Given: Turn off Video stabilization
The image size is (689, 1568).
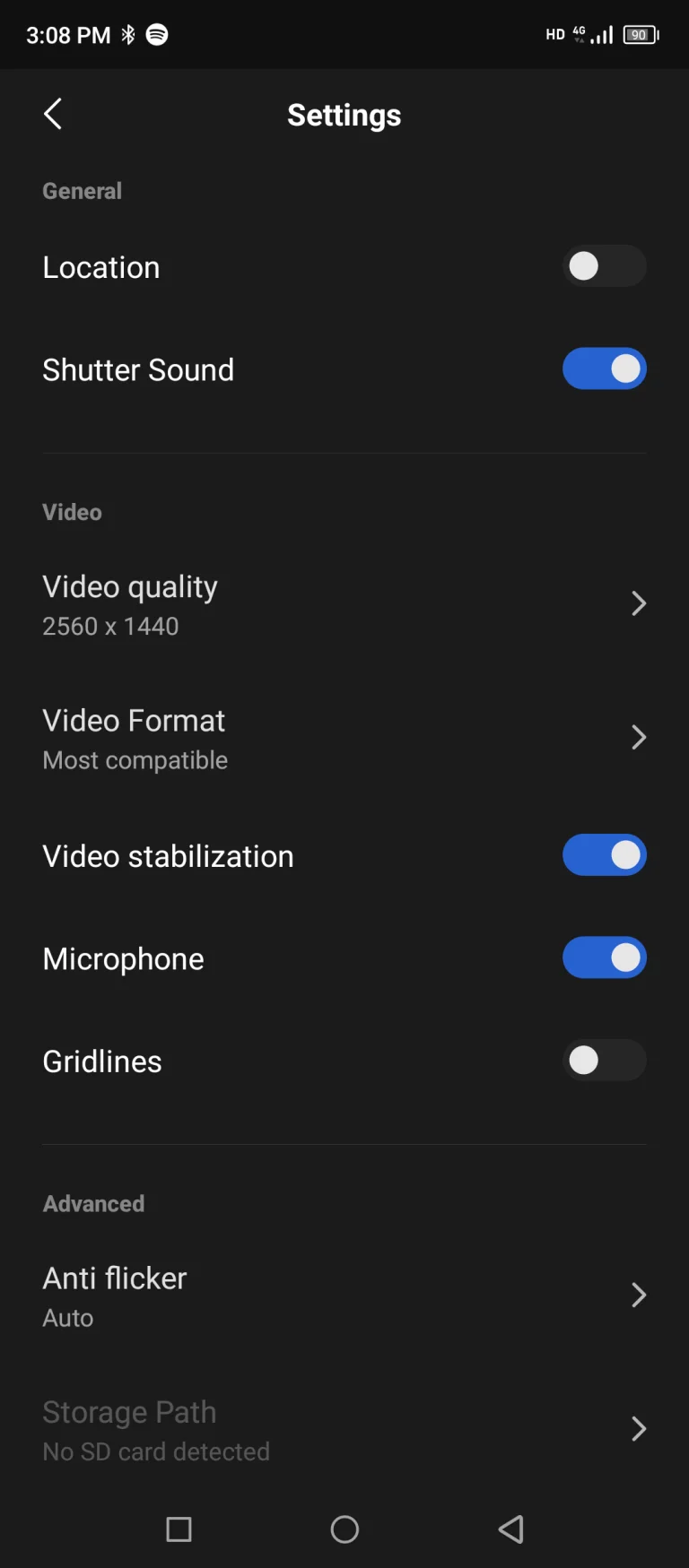Looking at the screenshot, I should click(x=605, y=854).
